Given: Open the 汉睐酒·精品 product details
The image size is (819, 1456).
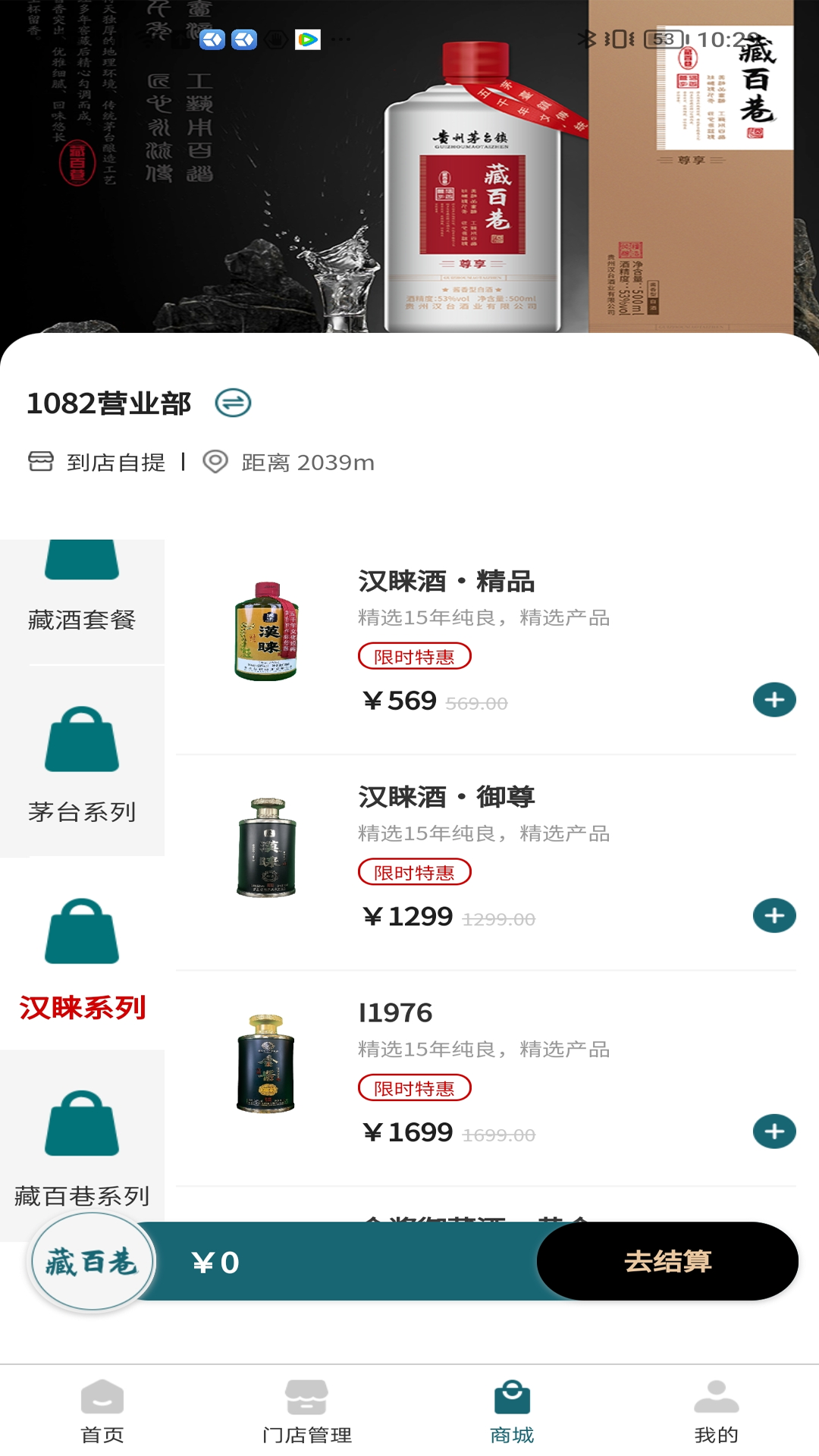Looking at the screenshot, I should (x=447, y=582).
